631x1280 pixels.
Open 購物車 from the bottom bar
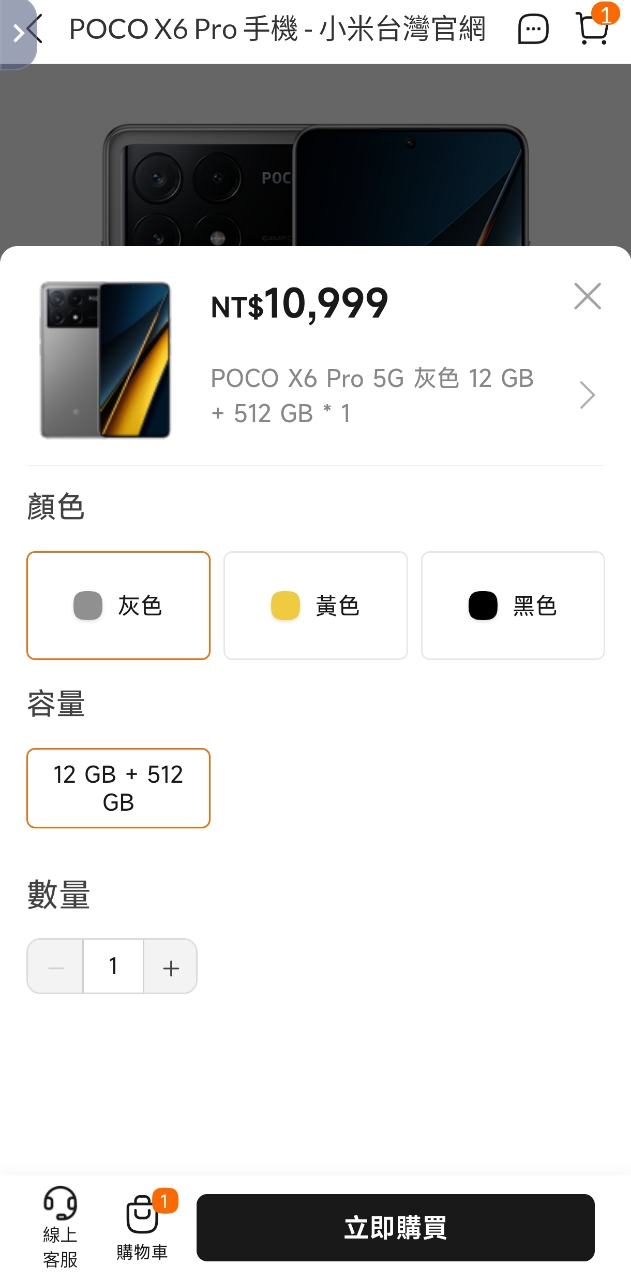click(x=142, y=1227)
